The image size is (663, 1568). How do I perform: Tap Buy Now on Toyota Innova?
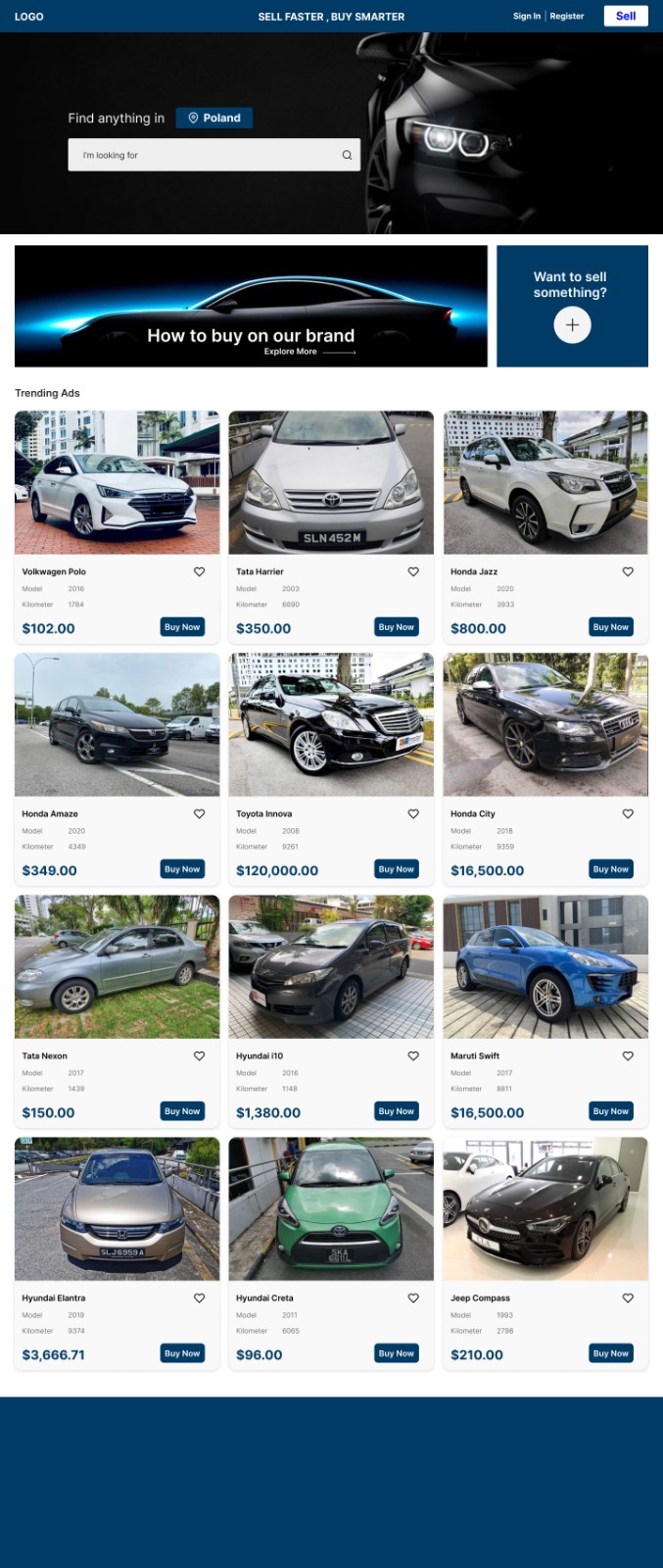pos(397,869)
